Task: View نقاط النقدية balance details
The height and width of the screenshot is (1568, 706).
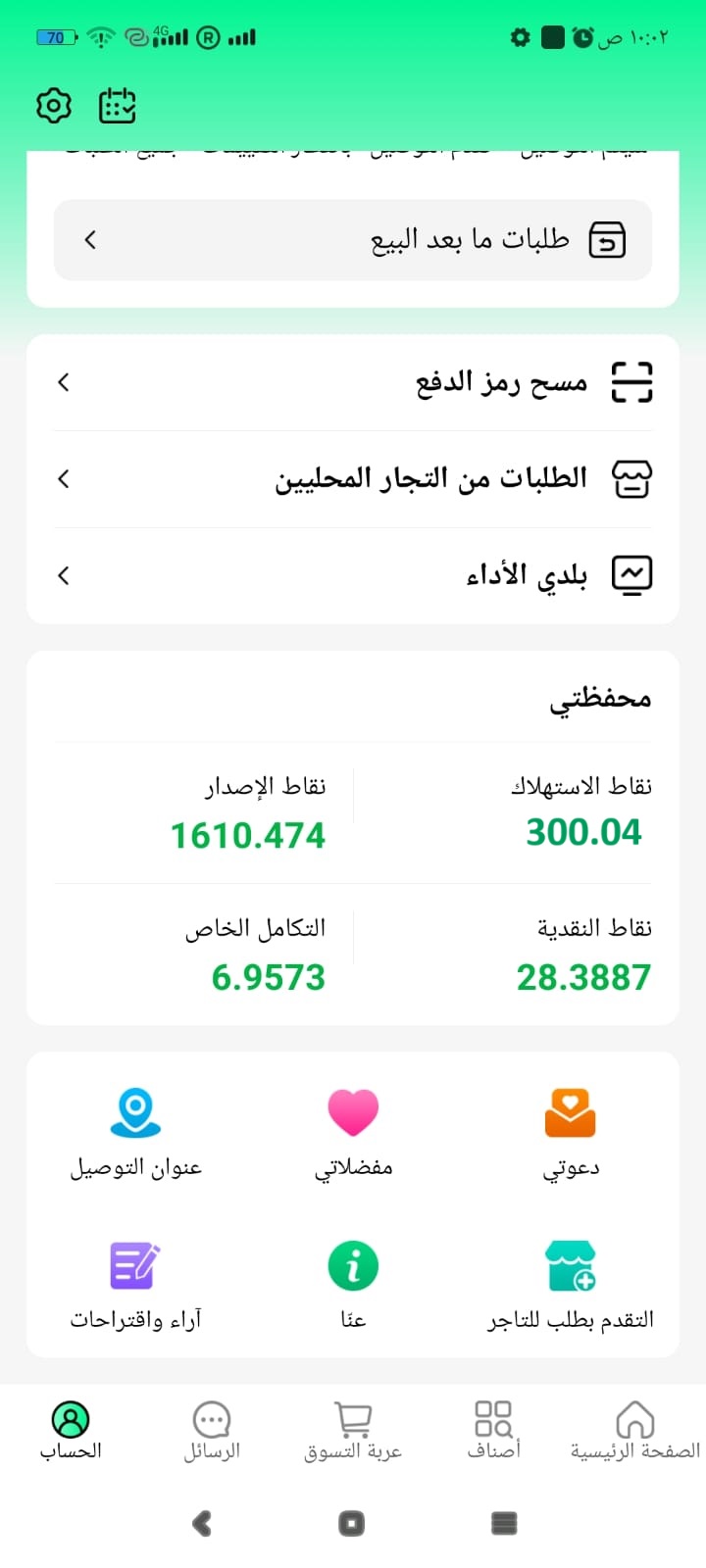Action: [x=583, y=955]
